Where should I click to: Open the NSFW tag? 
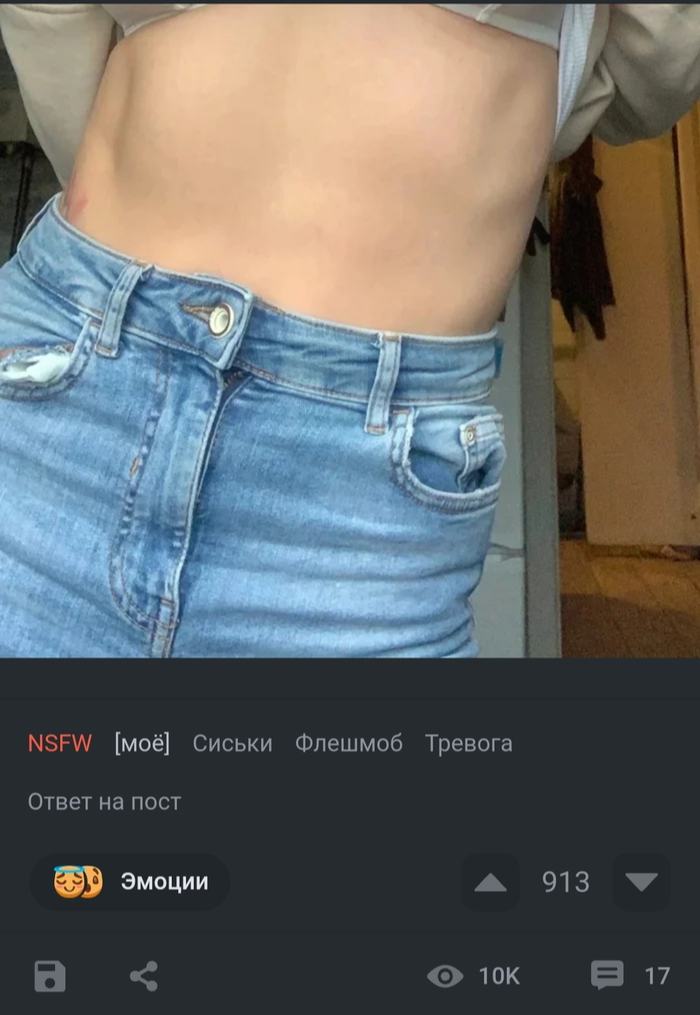point(59,743)
